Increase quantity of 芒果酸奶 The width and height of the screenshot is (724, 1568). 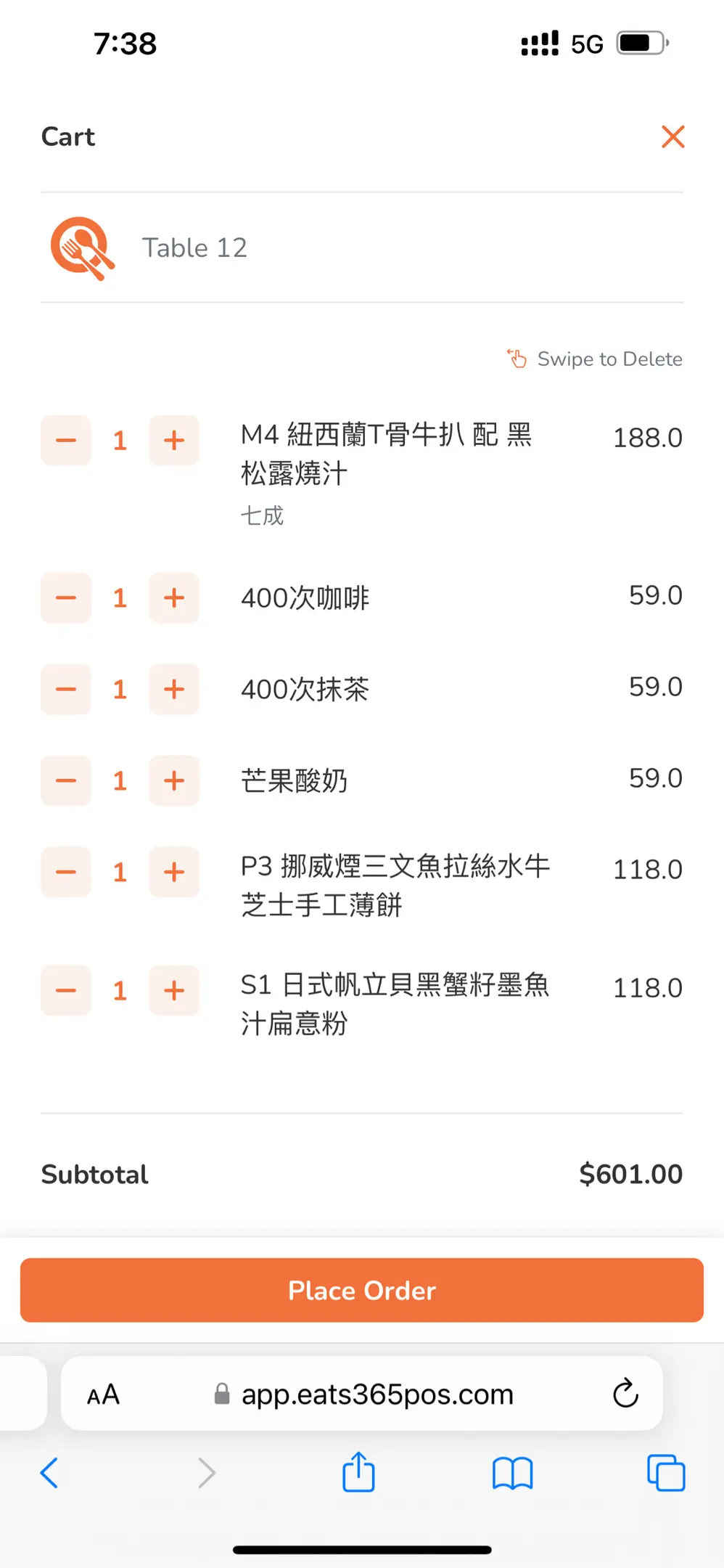coord(174,781)
